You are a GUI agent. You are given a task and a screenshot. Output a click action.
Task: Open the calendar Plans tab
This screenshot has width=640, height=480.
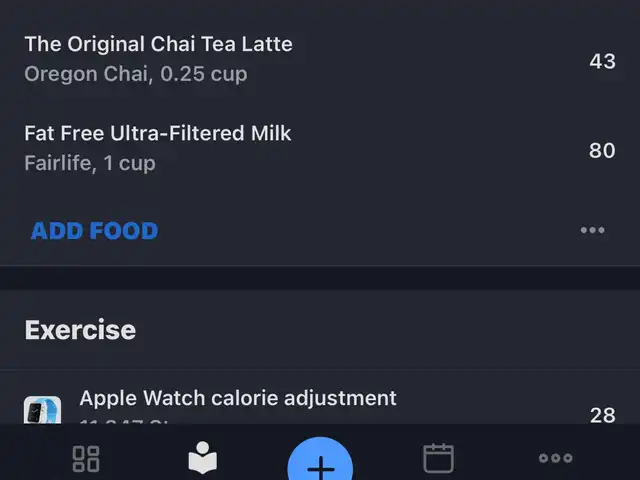pyautogui.click(x=438, y=459)
